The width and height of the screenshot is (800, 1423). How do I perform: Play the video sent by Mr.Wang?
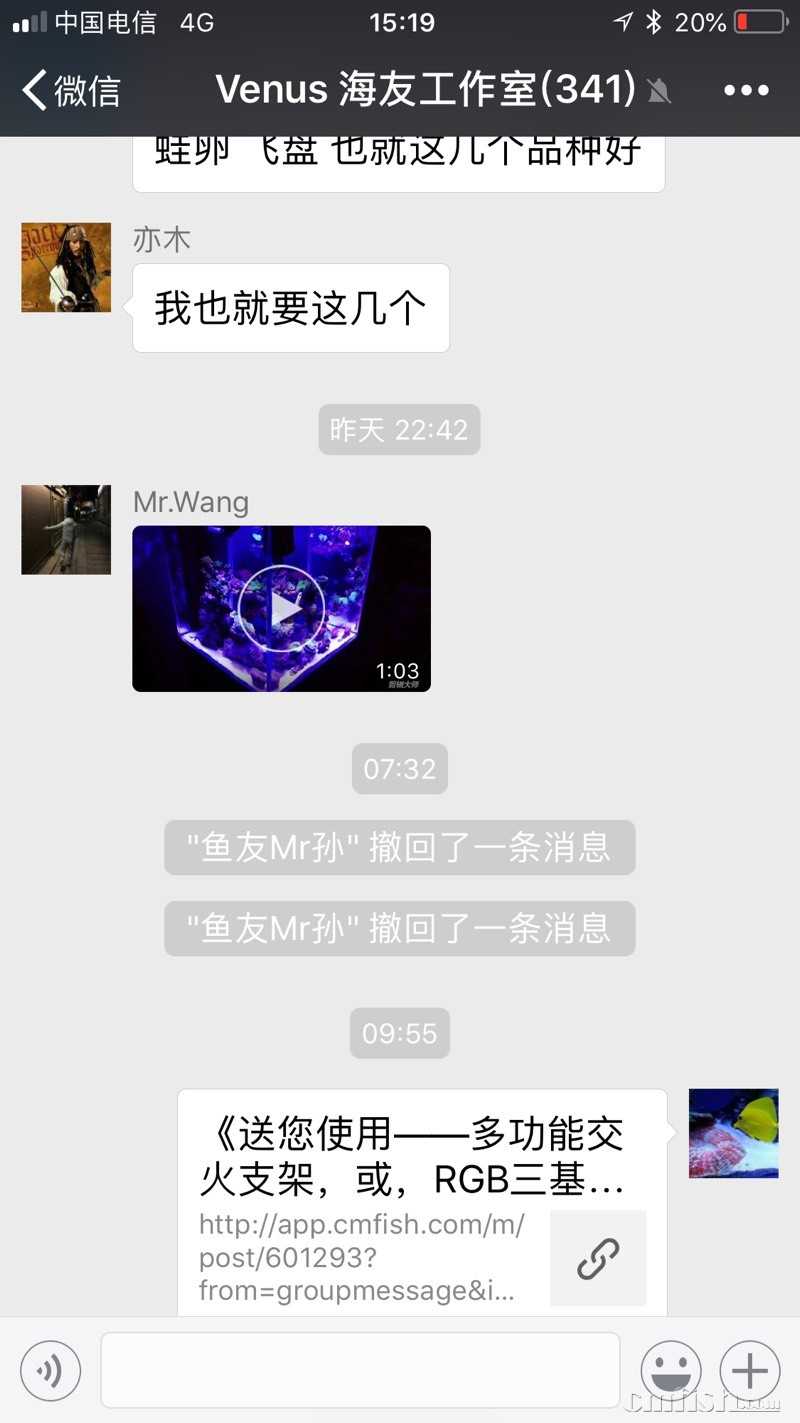pos(281,608)
